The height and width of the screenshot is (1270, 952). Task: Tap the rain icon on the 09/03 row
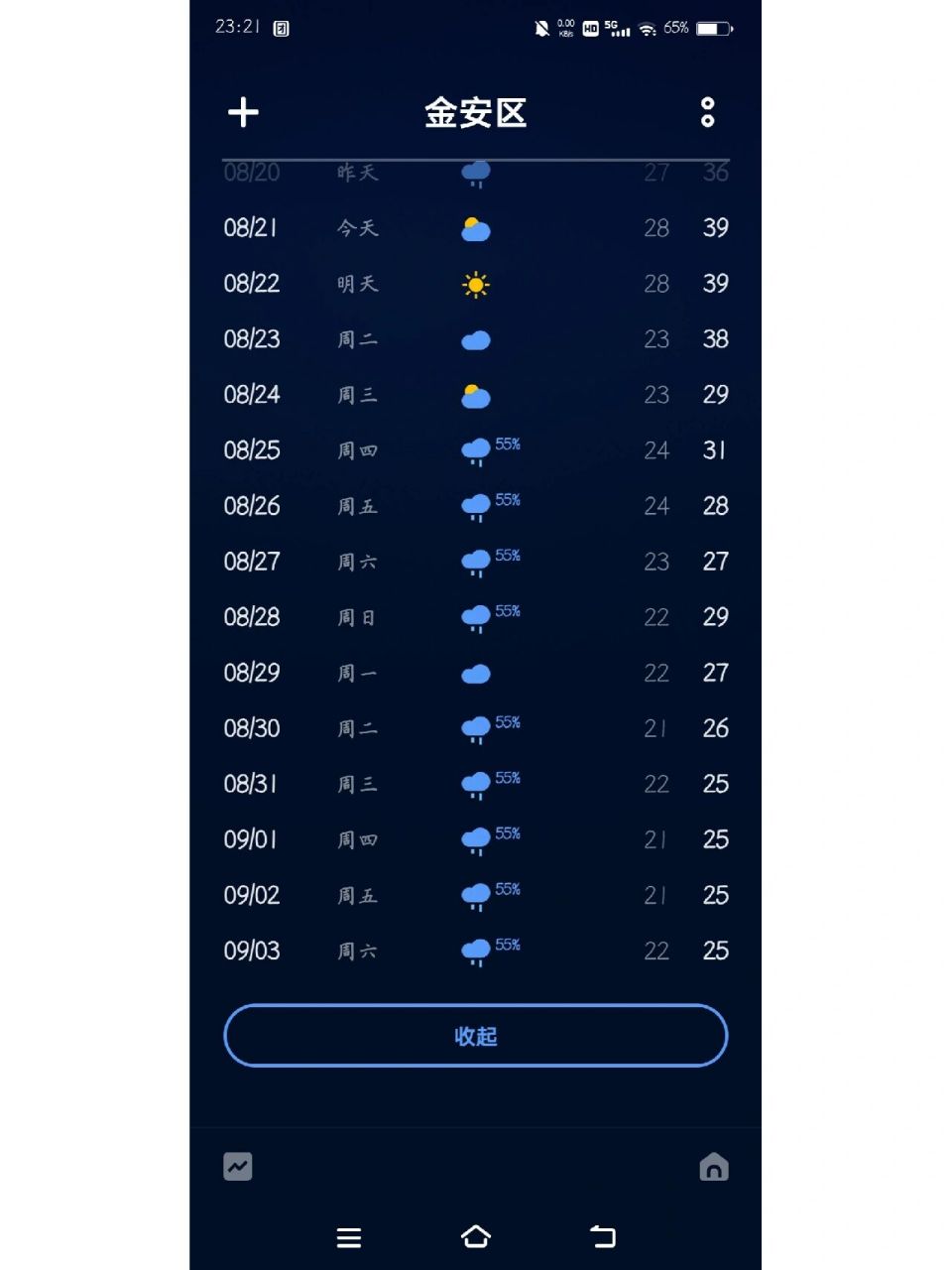tap(475, 952)
